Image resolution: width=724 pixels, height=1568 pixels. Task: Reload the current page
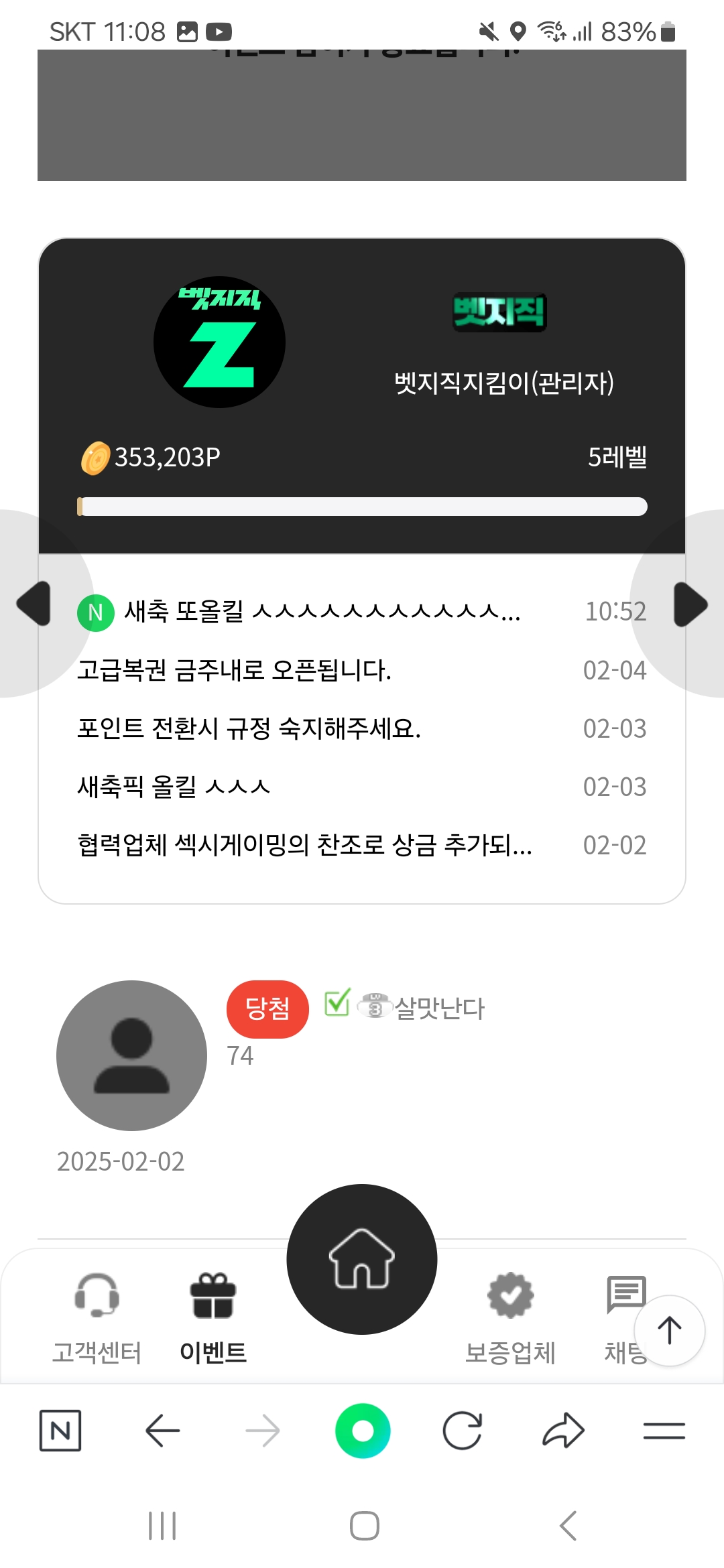coord(463,1431)
